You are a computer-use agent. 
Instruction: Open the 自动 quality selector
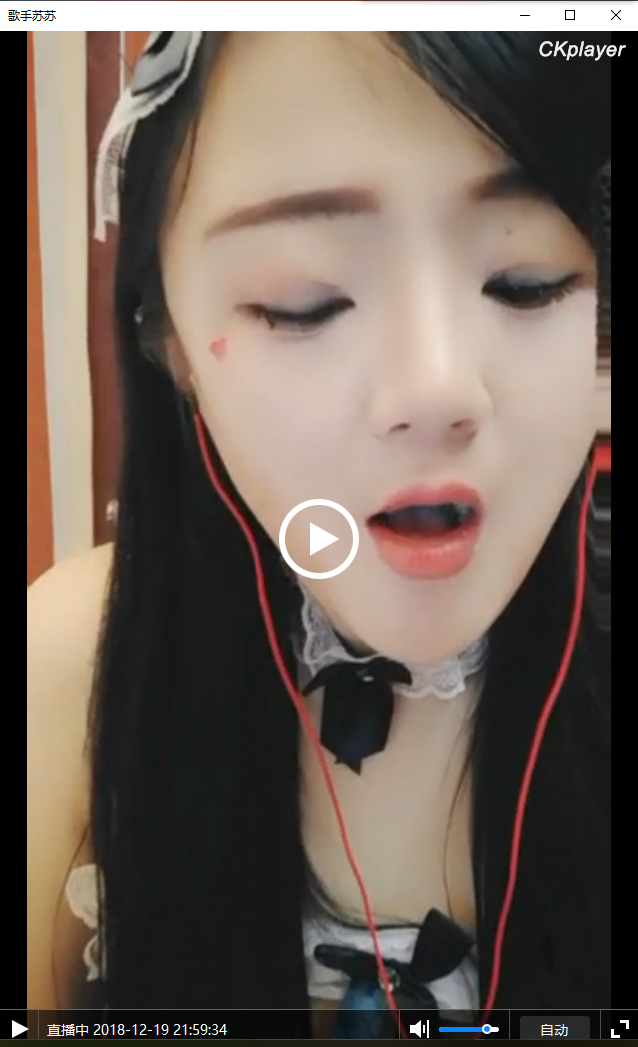coord(554,1030)
